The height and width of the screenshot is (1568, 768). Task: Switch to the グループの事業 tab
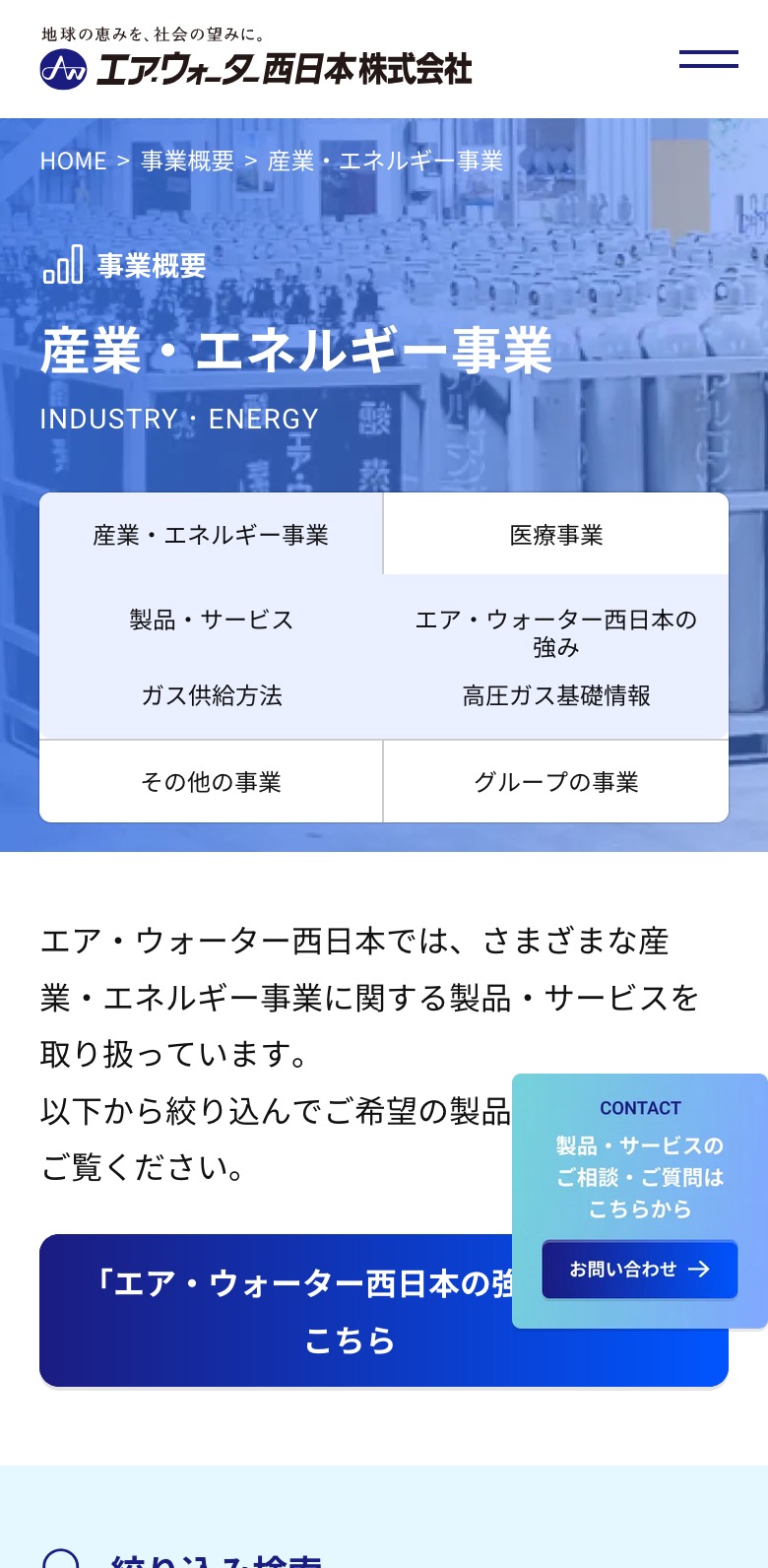click(x=556, y=782)
